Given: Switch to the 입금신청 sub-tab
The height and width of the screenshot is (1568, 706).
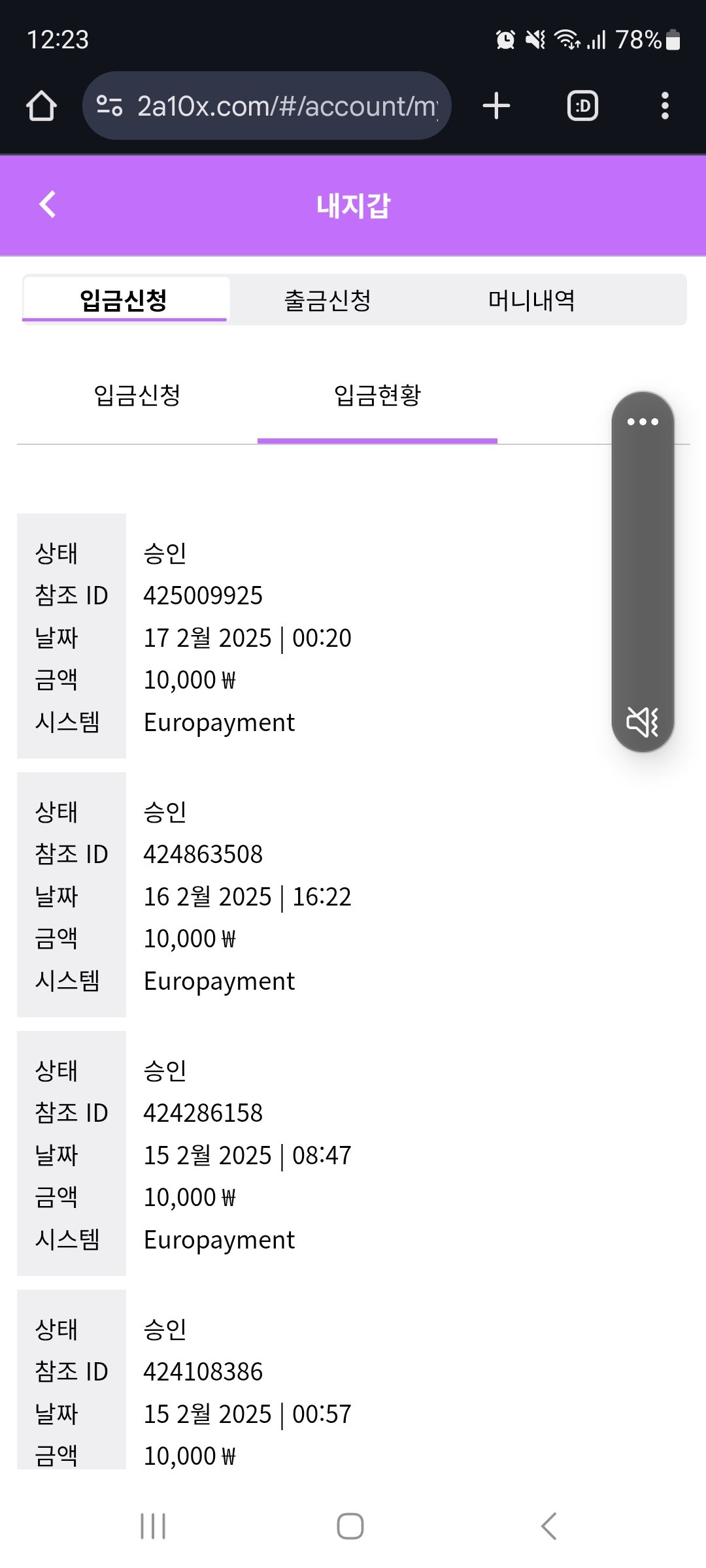Looking at the screenshot, I should pyautogui.click(x=137, y=395).
